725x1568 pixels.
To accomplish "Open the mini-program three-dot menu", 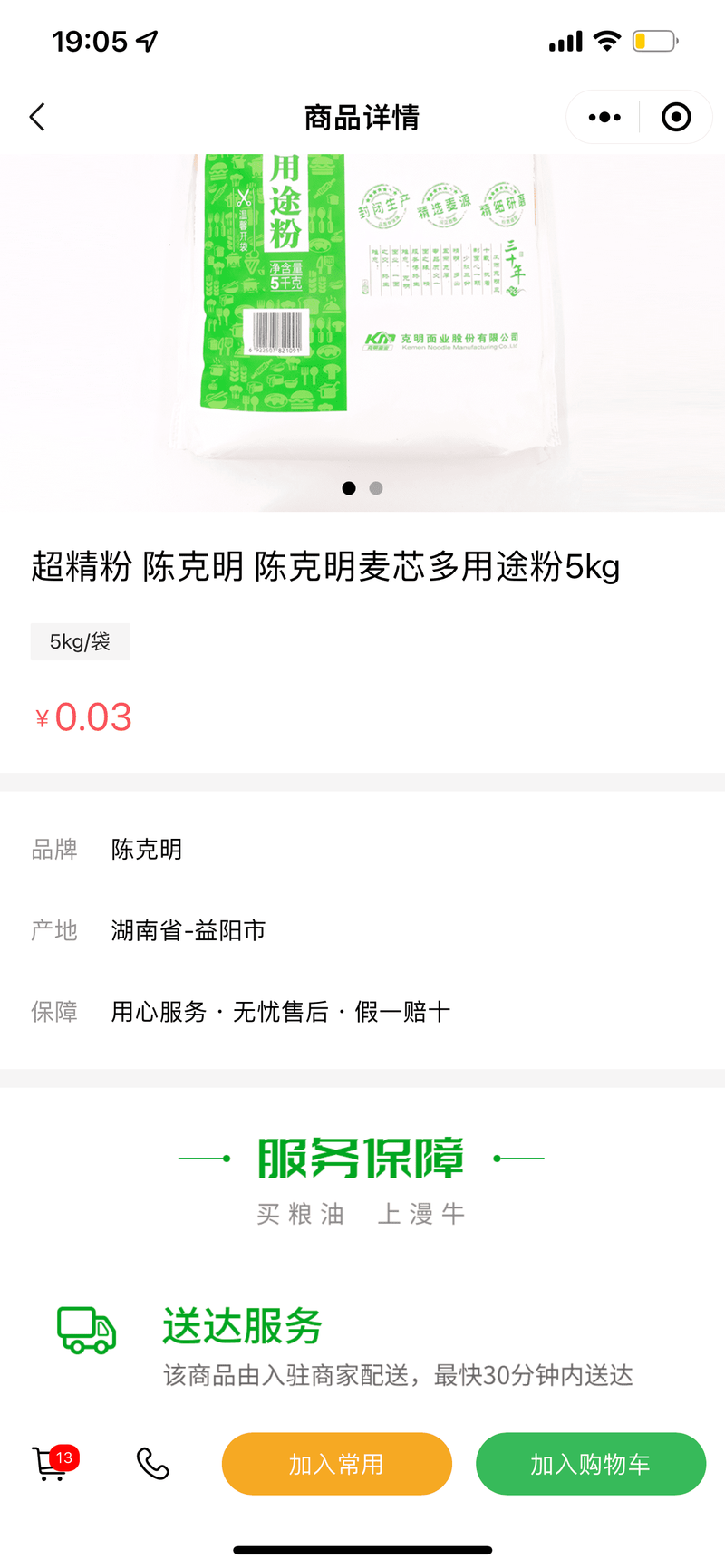I will (604, 117).
